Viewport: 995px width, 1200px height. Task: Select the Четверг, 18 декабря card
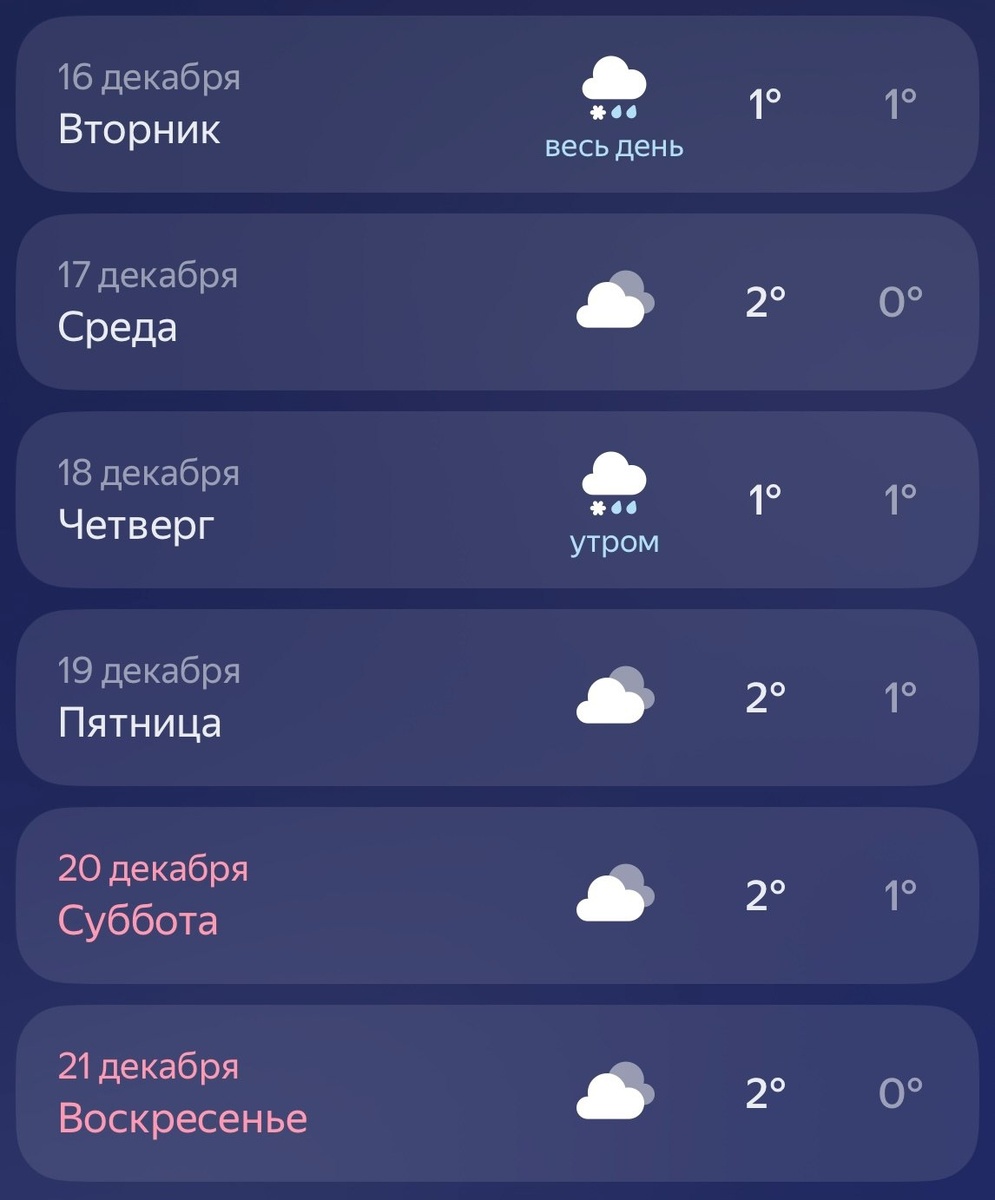[497, 499]
